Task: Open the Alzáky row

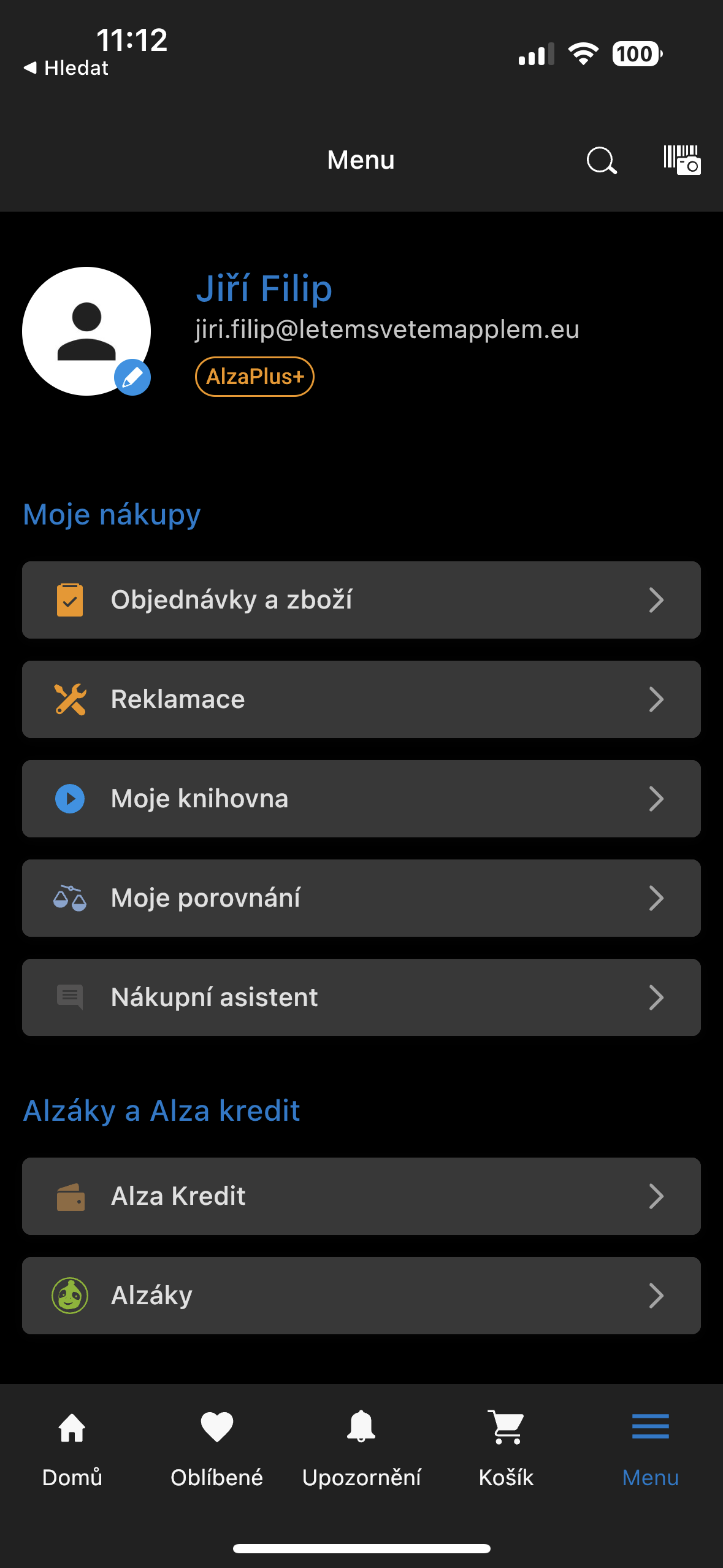Action: click(x=361, y=1296)
